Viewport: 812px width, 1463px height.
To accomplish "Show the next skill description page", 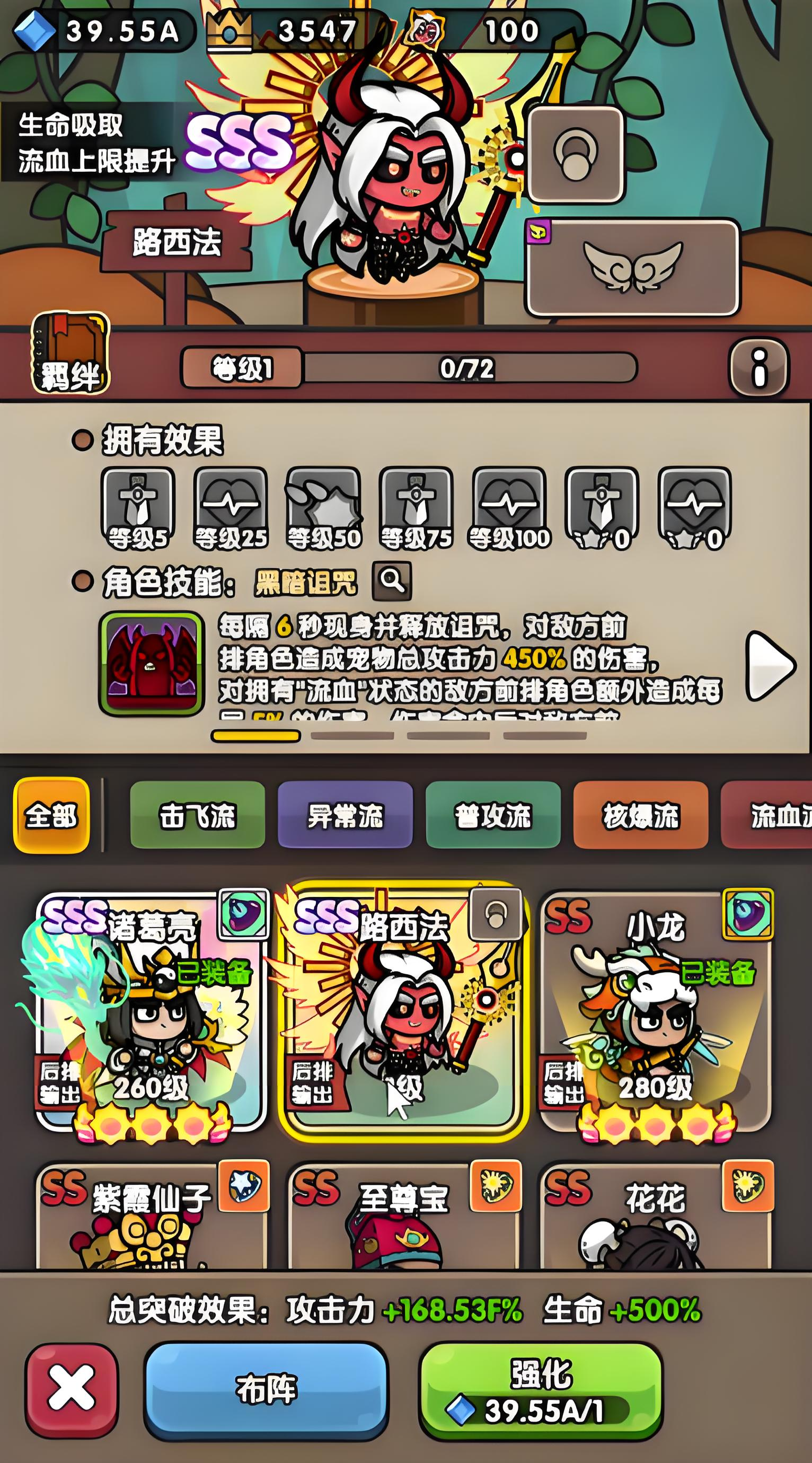I will [x=771, y=666].
